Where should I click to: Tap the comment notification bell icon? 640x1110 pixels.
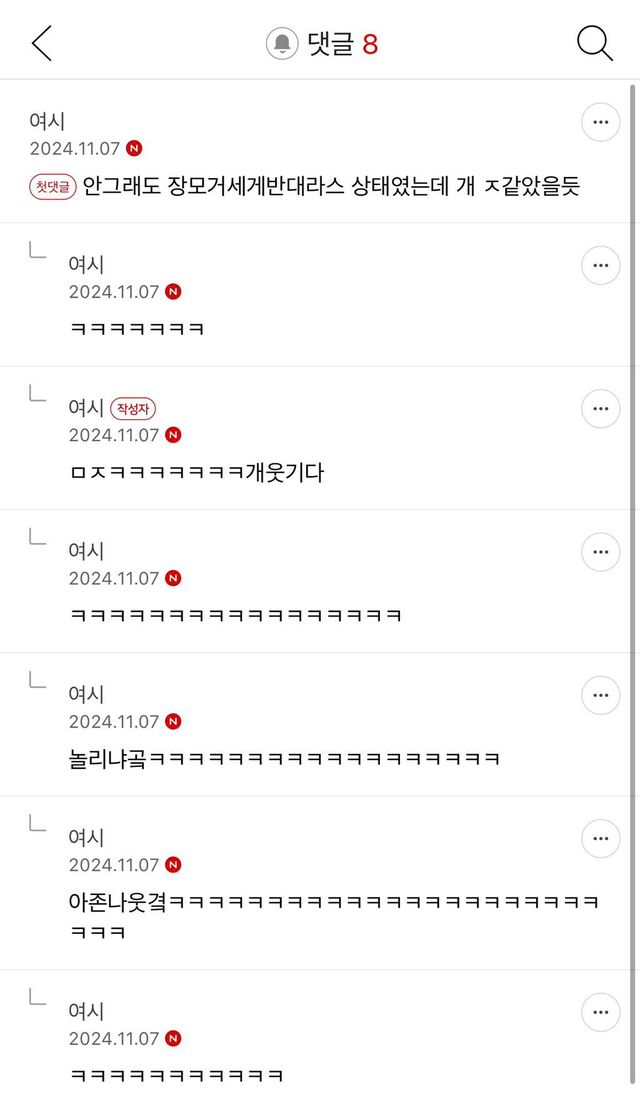coord(282,44)
